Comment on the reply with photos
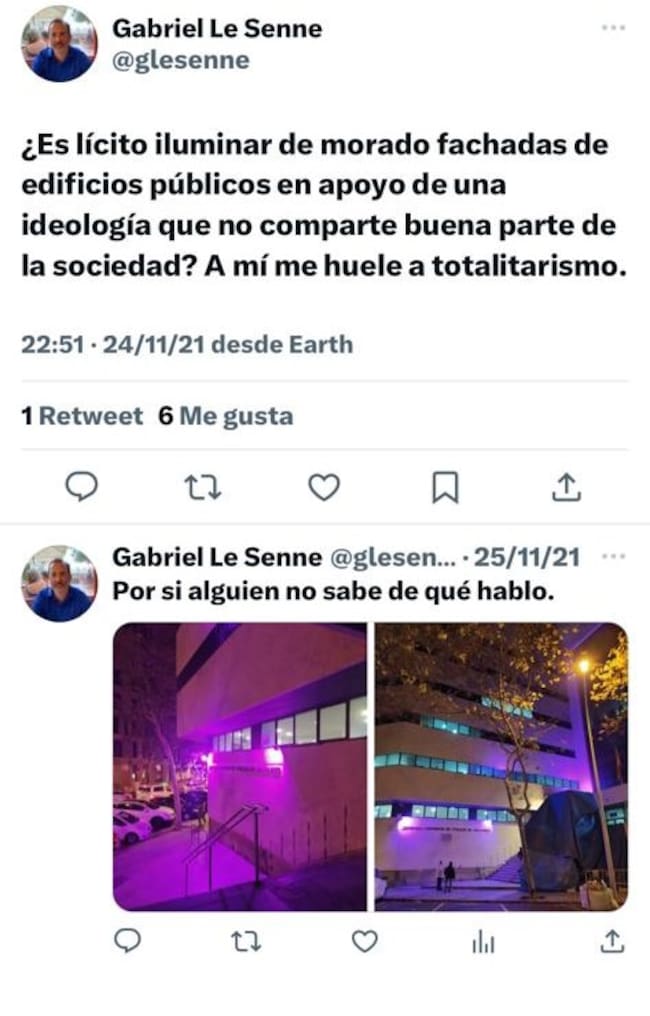This screenshot has height=1016, width=650. click(x=127, y=941)
